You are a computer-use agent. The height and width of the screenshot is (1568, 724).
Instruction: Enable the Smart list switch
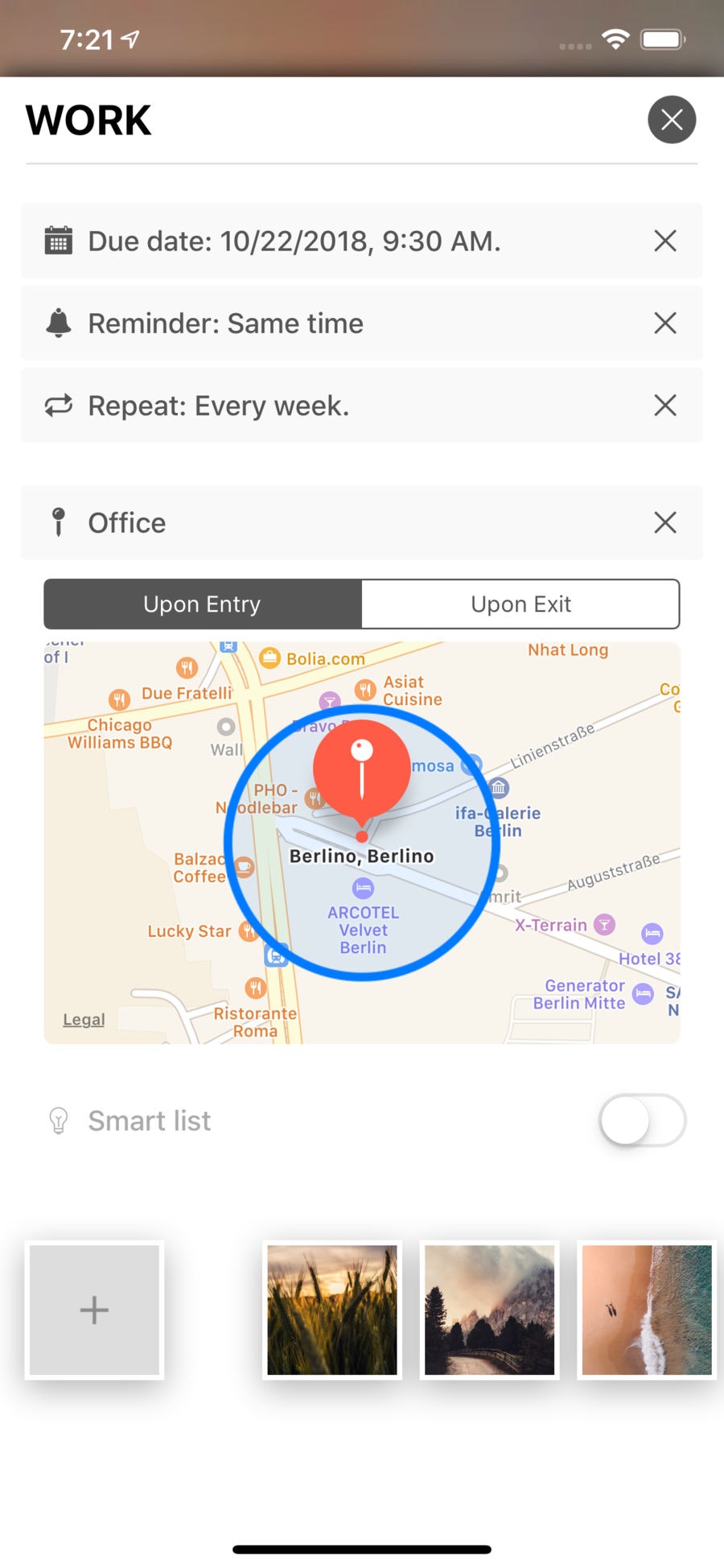click(x=642, y=1120)
